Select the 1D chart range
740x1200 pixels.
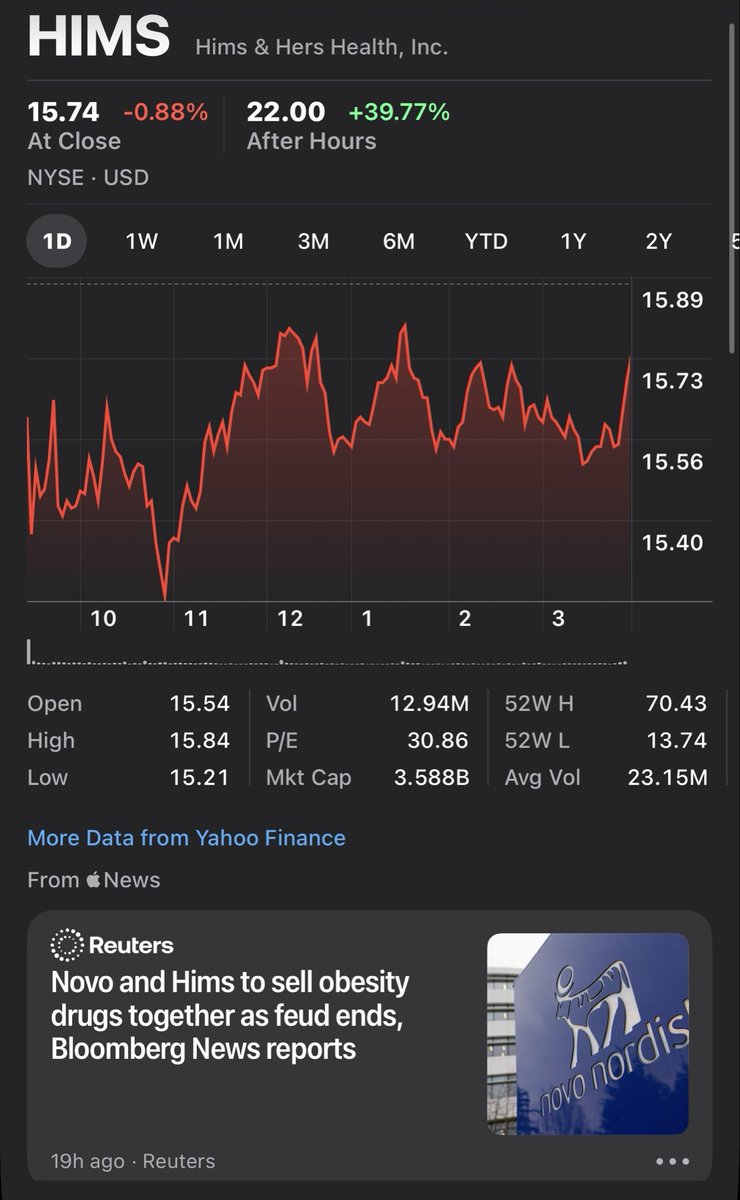(57, 241)
